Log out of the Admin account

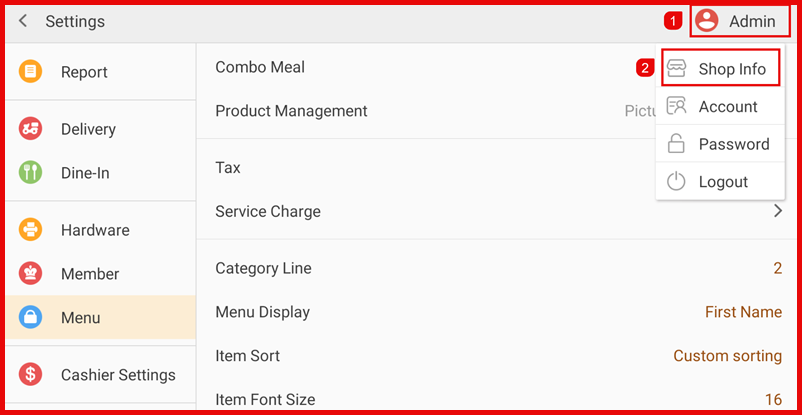pos(722,182)
